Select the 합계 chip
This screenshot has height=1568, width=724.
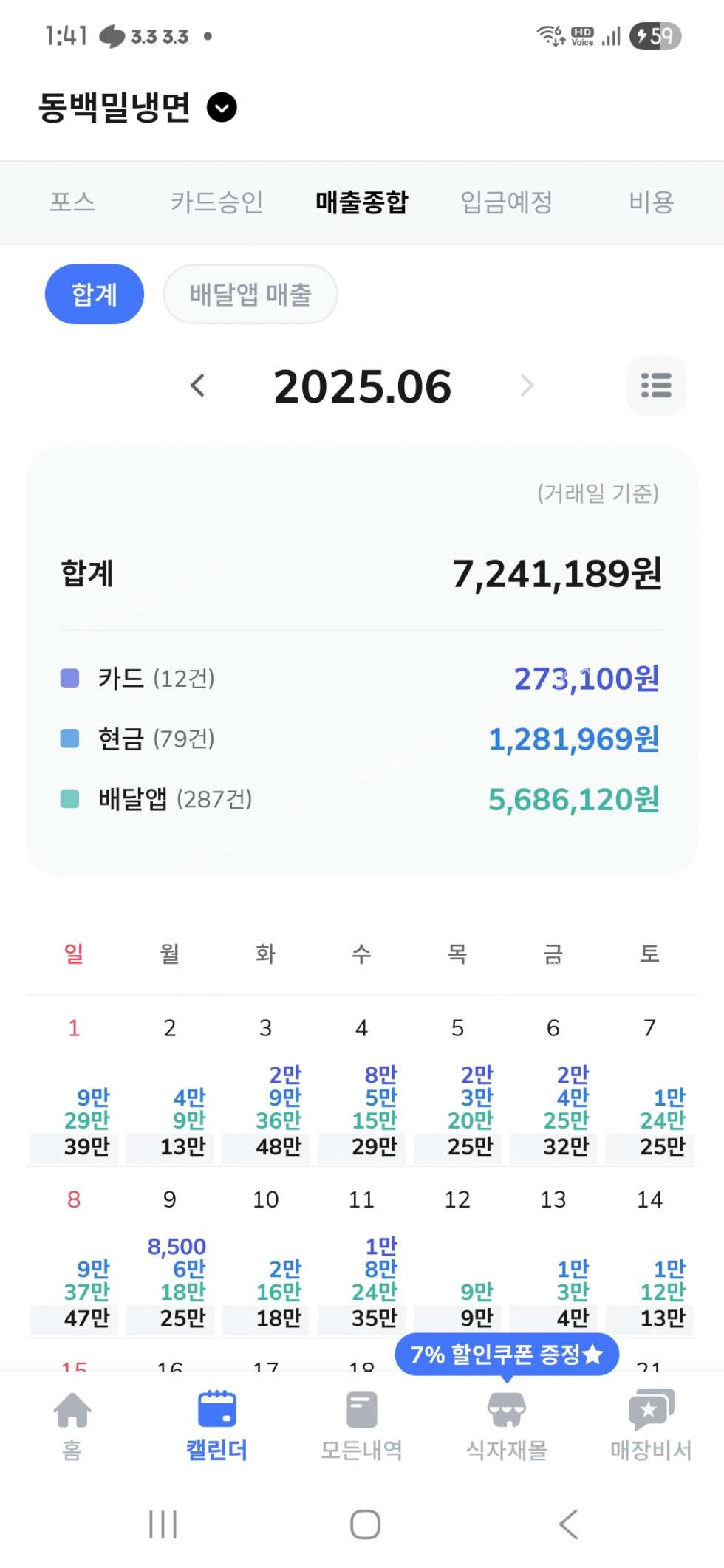point(95,294)
